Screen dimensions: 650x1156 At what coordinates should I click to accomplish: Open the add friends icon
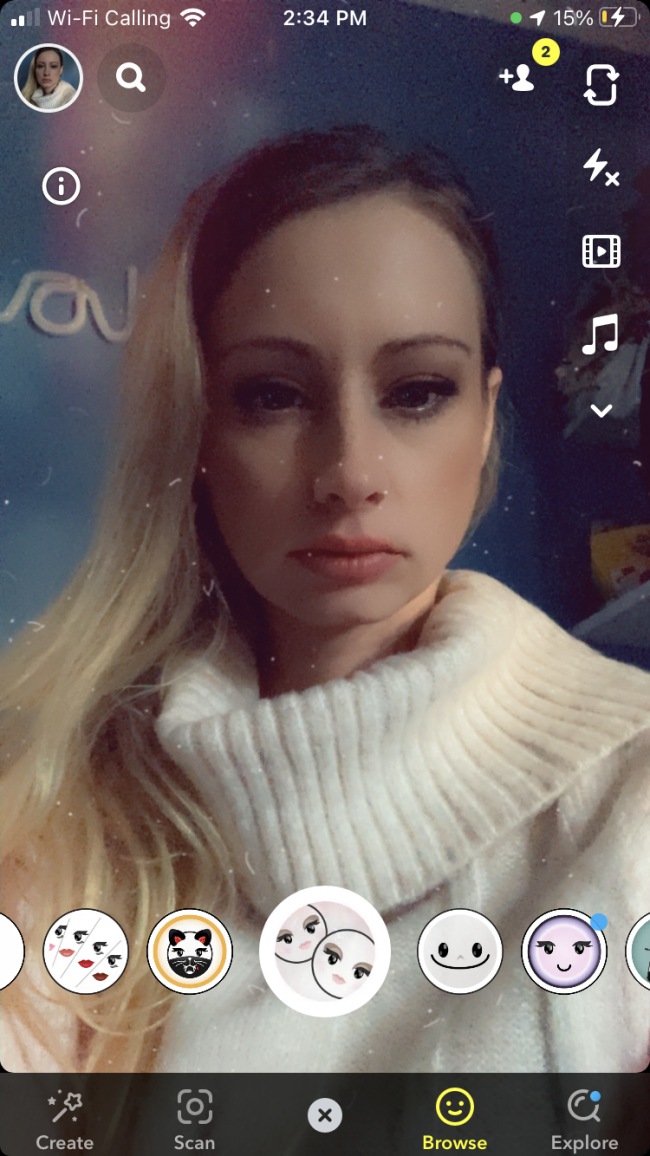click(518, 78)
